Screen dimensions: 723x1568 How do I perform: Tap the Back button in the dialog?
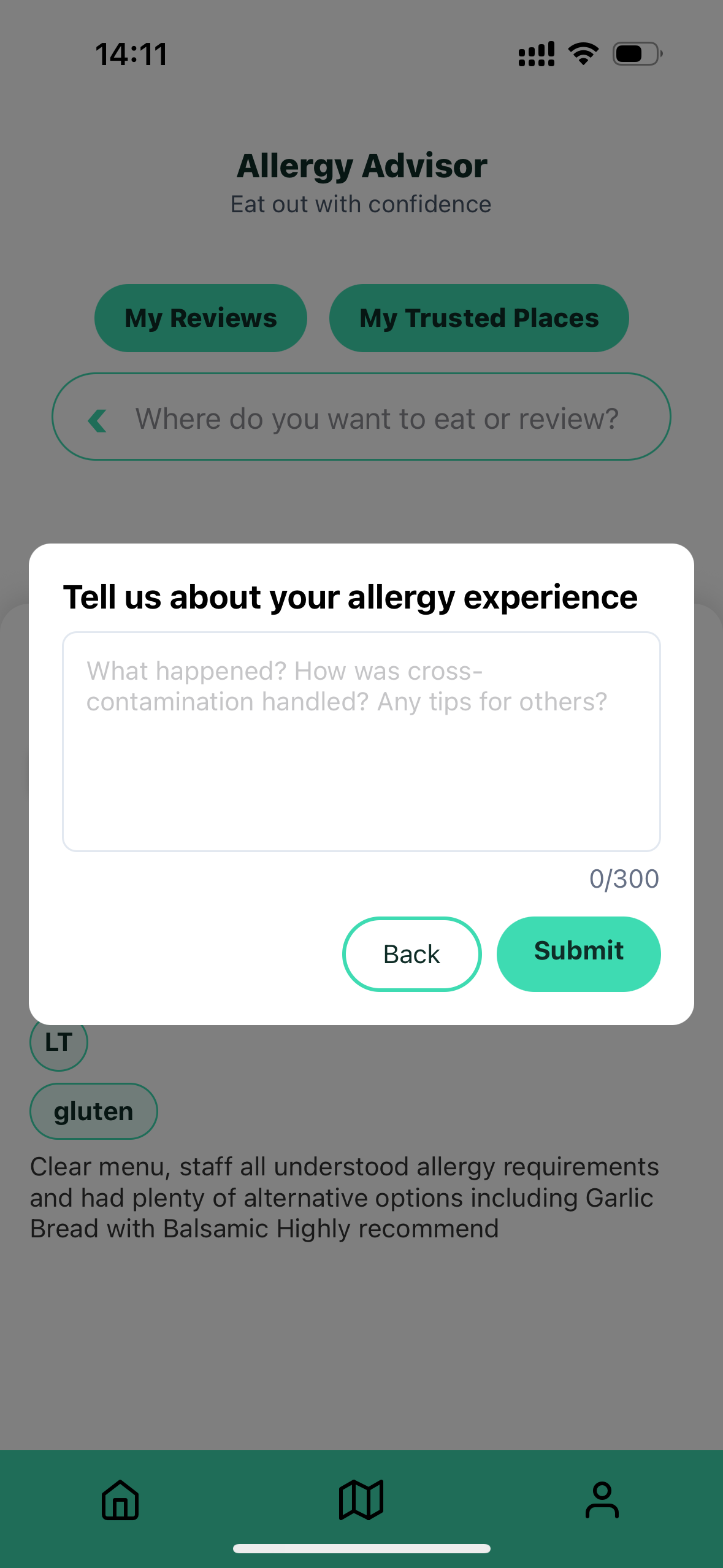[411, 954]
